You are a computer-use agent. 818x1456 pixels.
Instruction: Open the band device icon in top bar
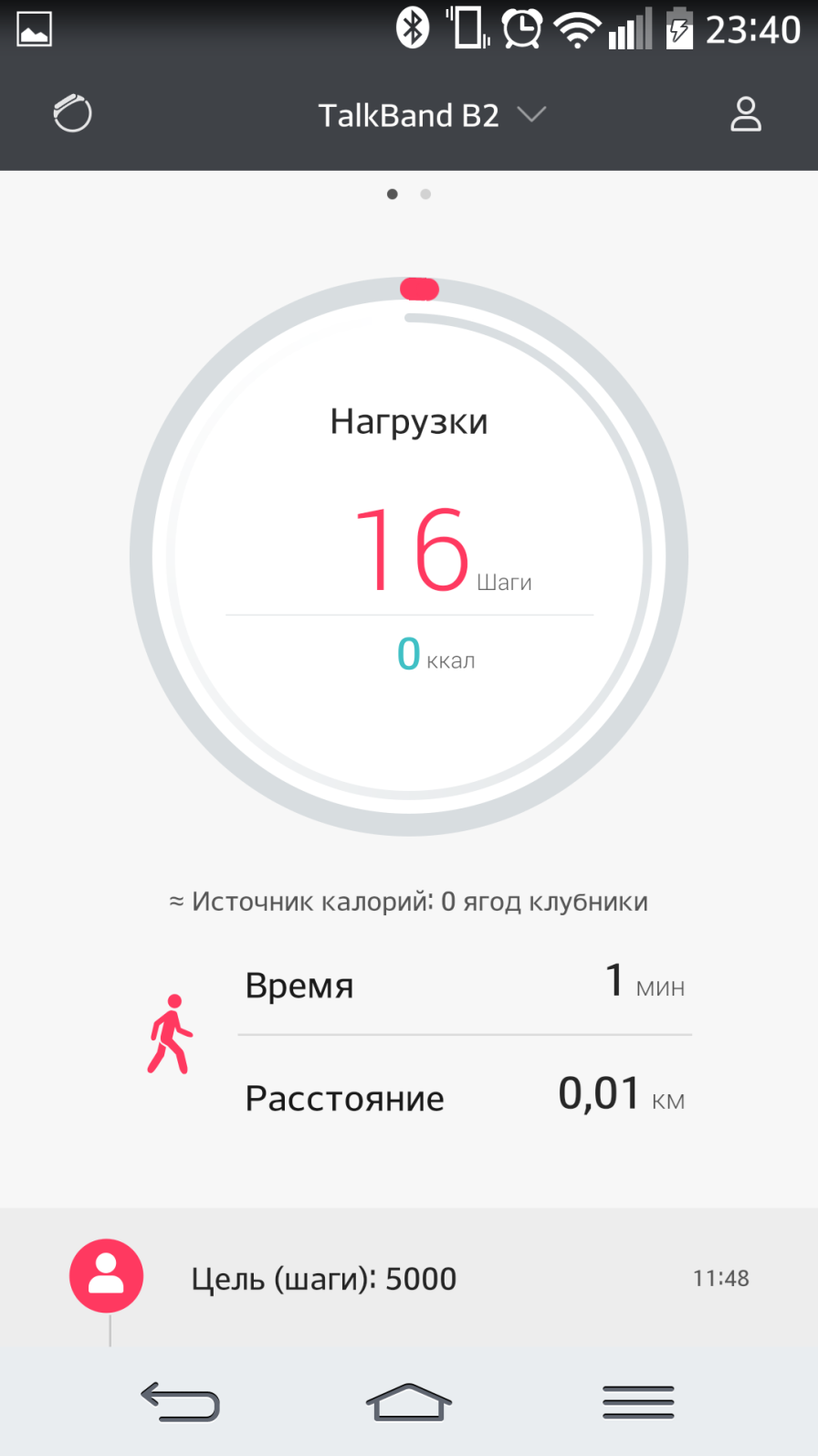tap(72, 114)
